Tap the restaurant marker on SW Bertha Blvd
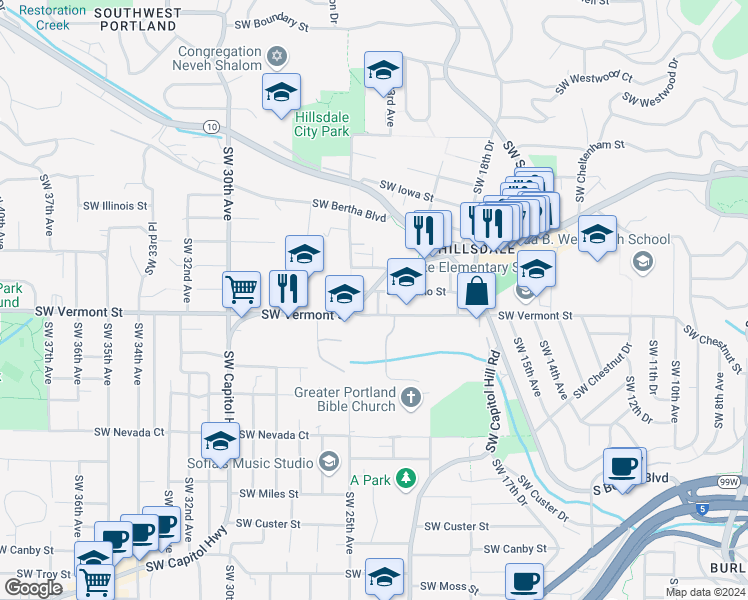This screenshot has width=748, height=600. tap(424, 230)
